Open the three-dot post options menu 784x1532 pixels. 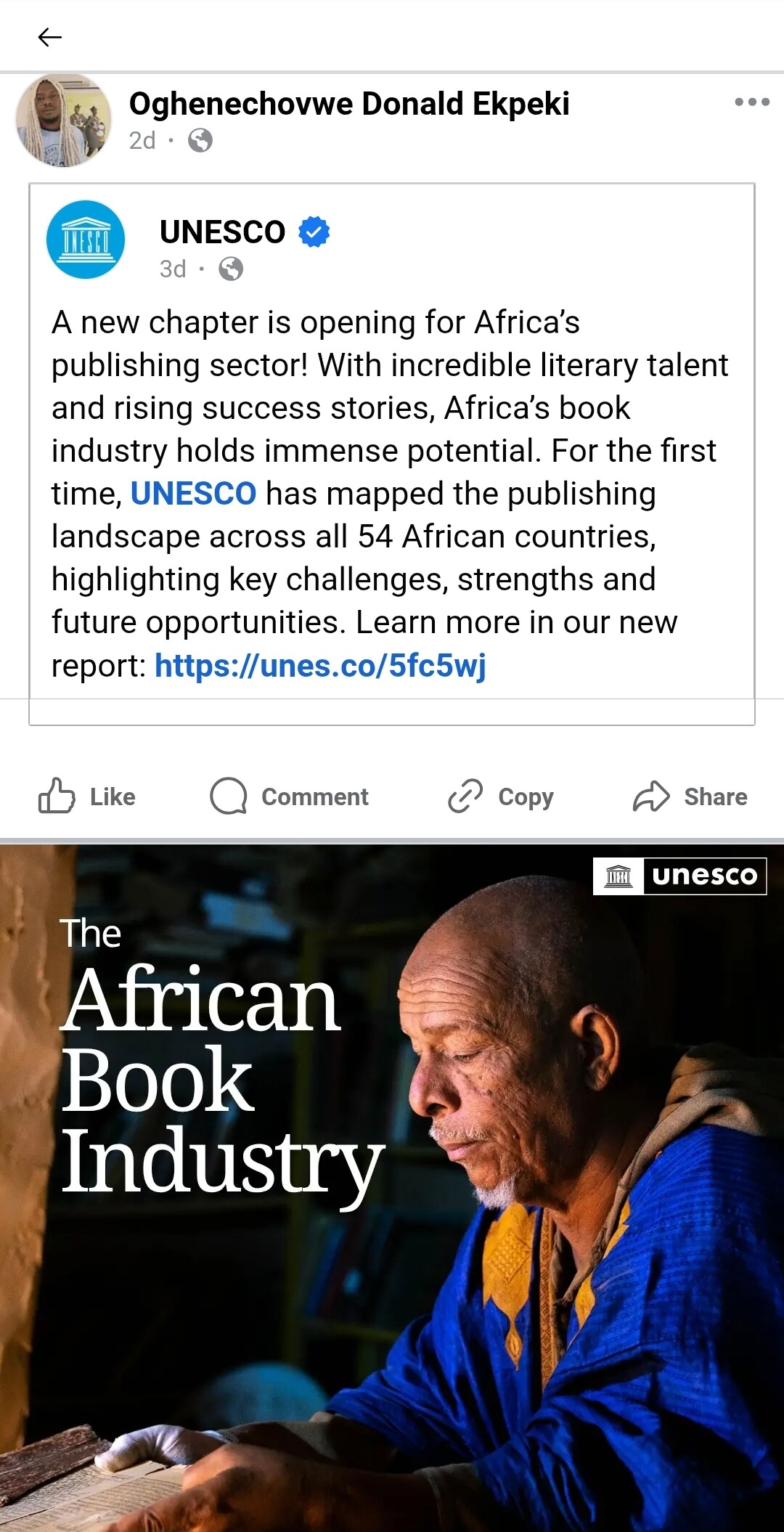[x=752, y=102]
